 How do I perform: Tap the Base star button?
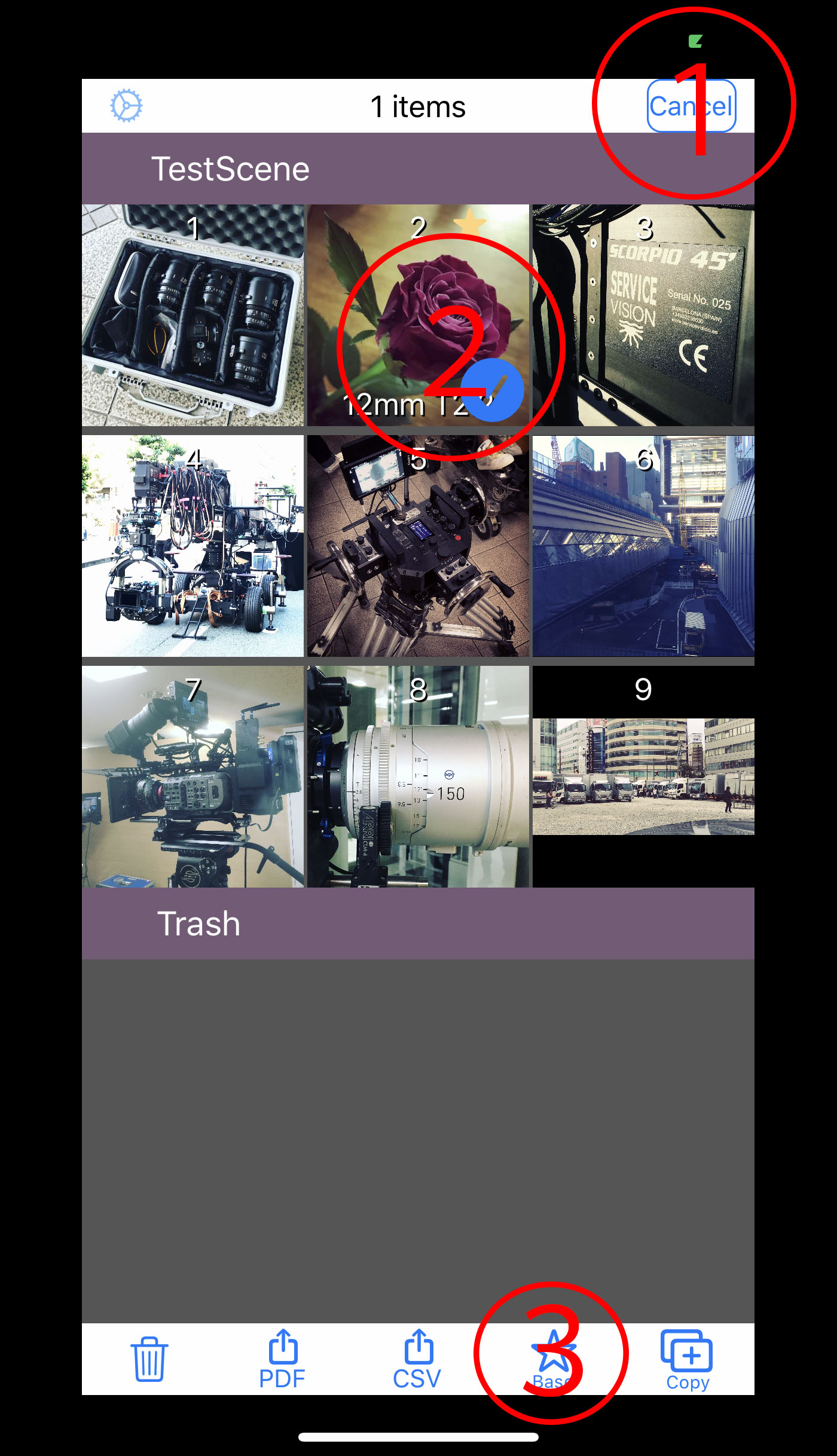553,1359
